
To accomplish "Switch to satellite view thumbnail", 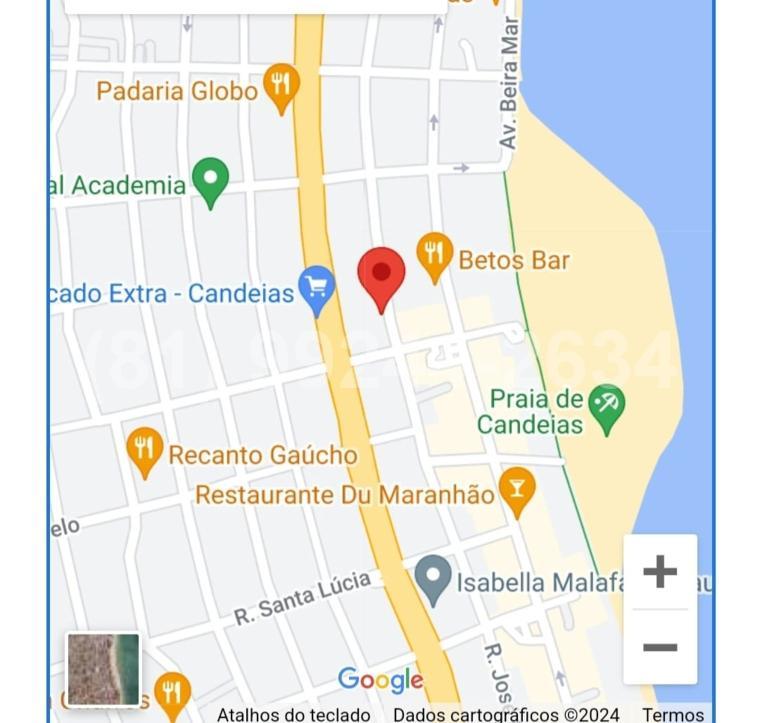I will tap(103, 669).
